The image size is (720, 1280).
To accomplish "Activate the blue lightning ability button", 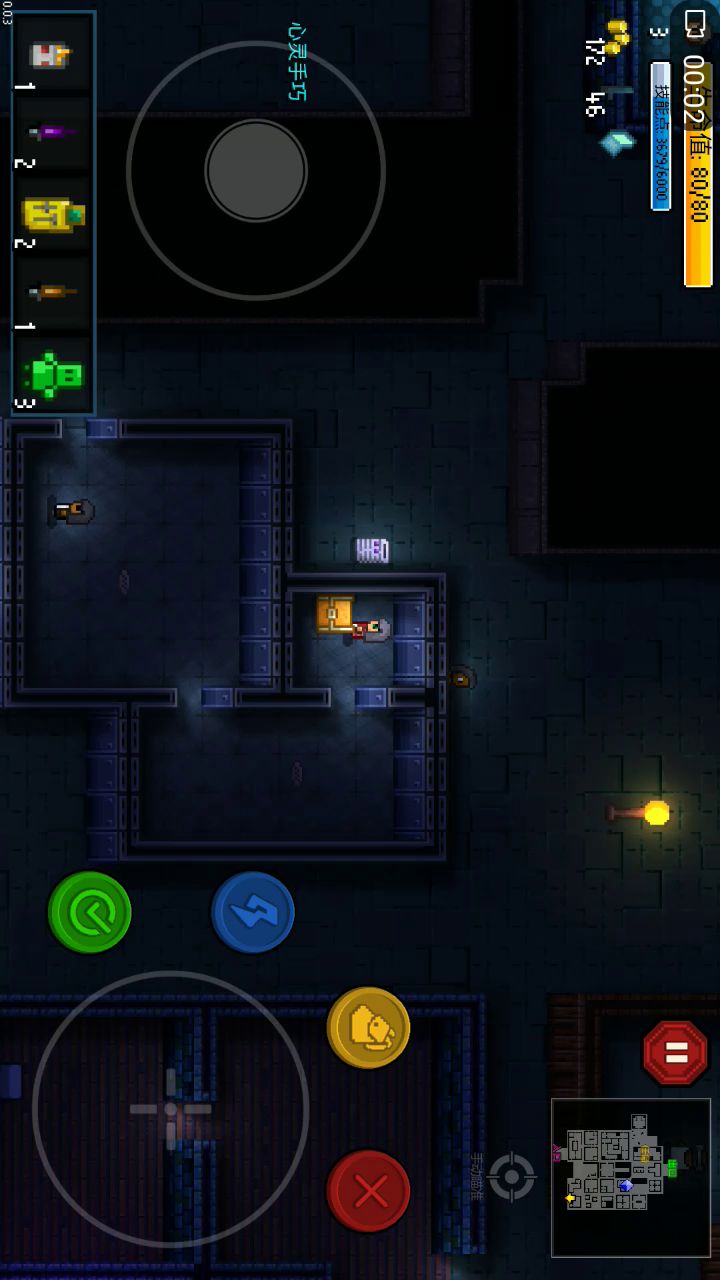I will 253,912.
